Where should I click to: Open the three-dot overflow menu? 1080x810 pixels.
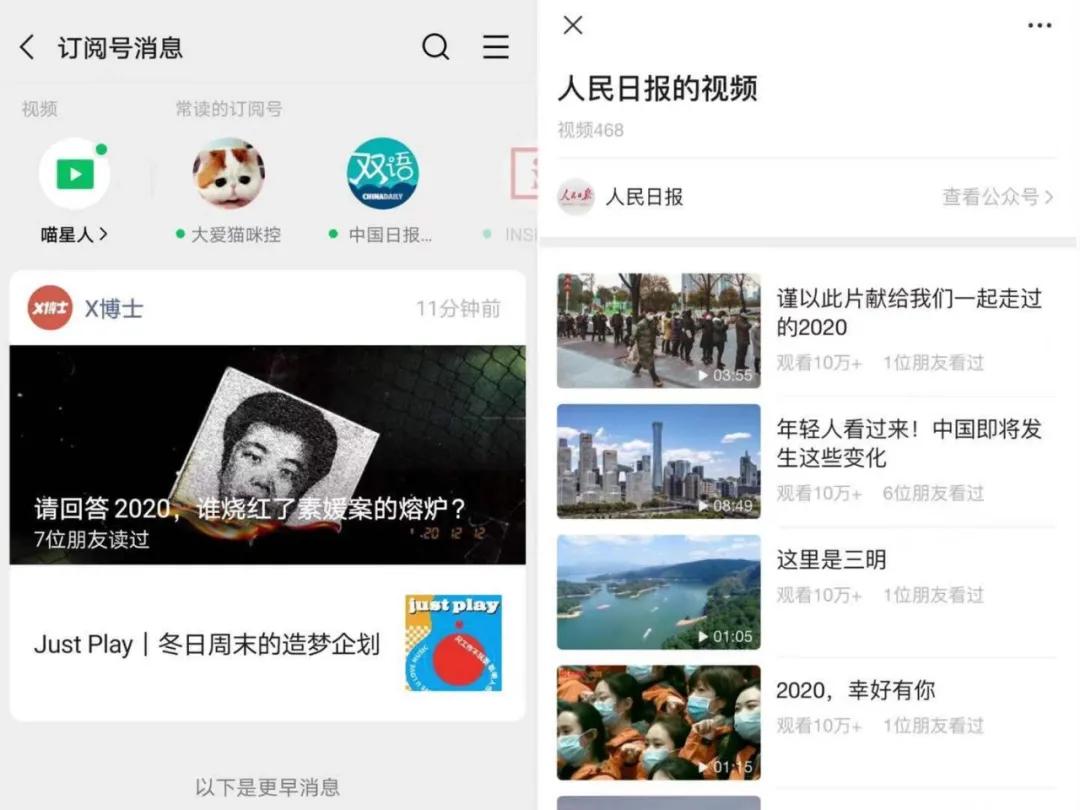[1039, 25]
